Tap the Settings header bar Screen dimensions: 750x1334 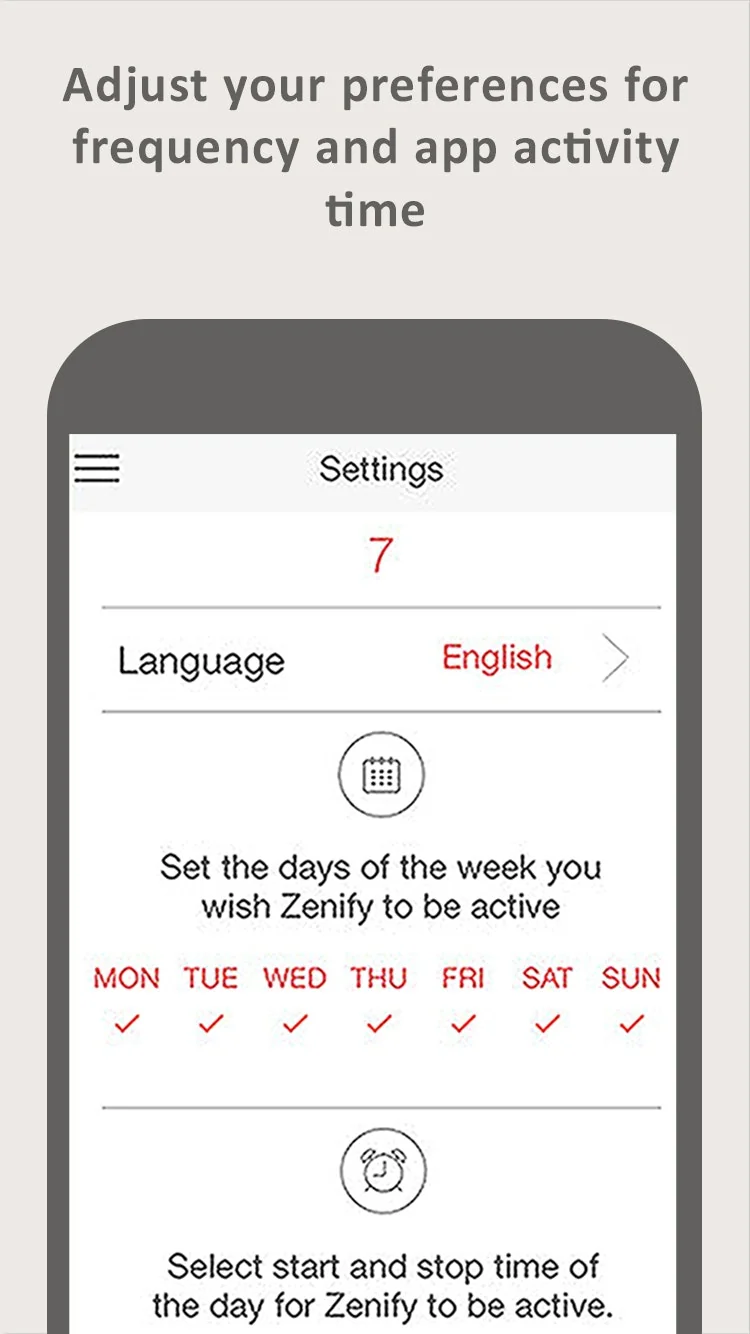click(x=381, y=469)
